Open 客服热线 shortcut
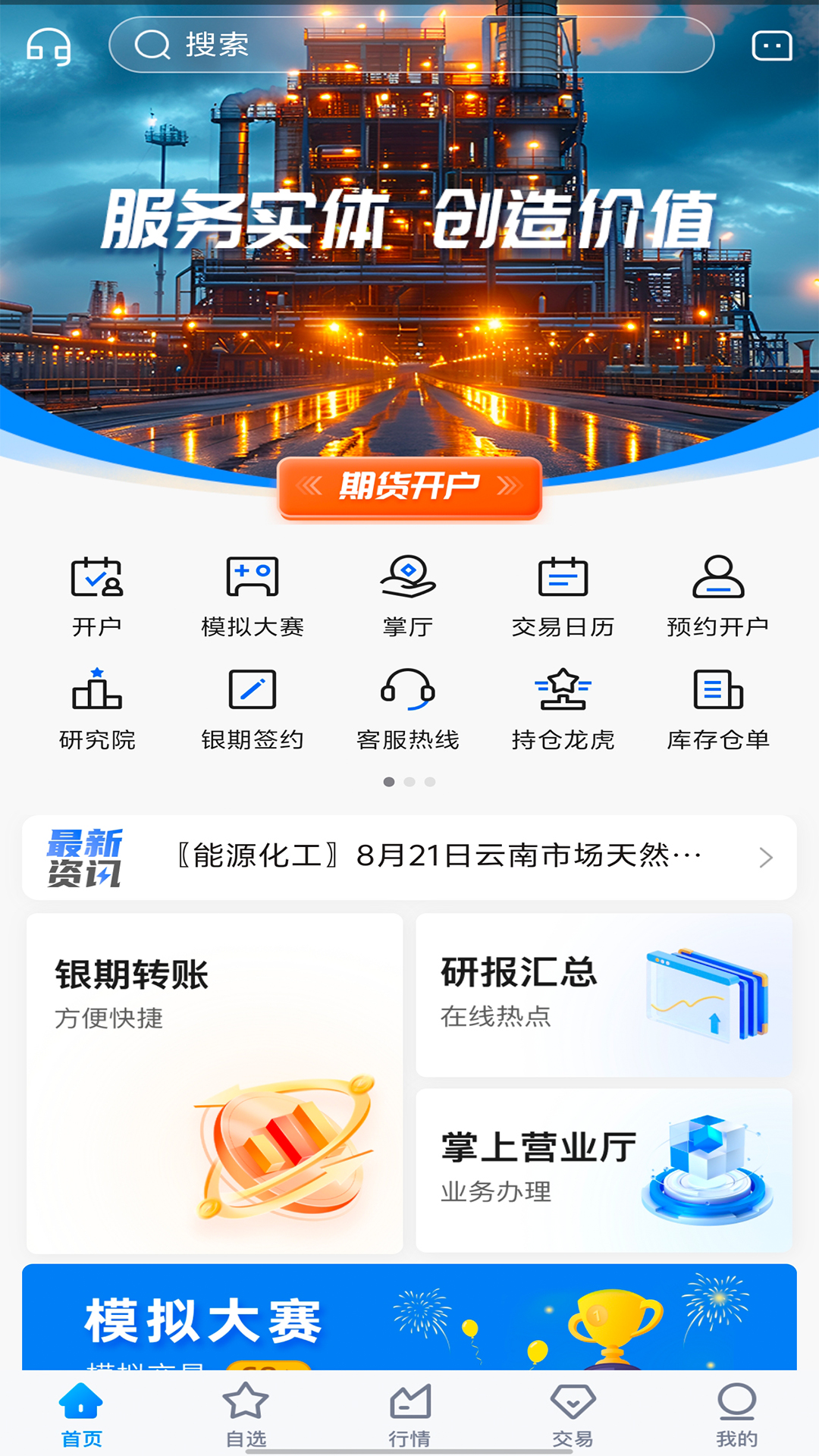 408,709
